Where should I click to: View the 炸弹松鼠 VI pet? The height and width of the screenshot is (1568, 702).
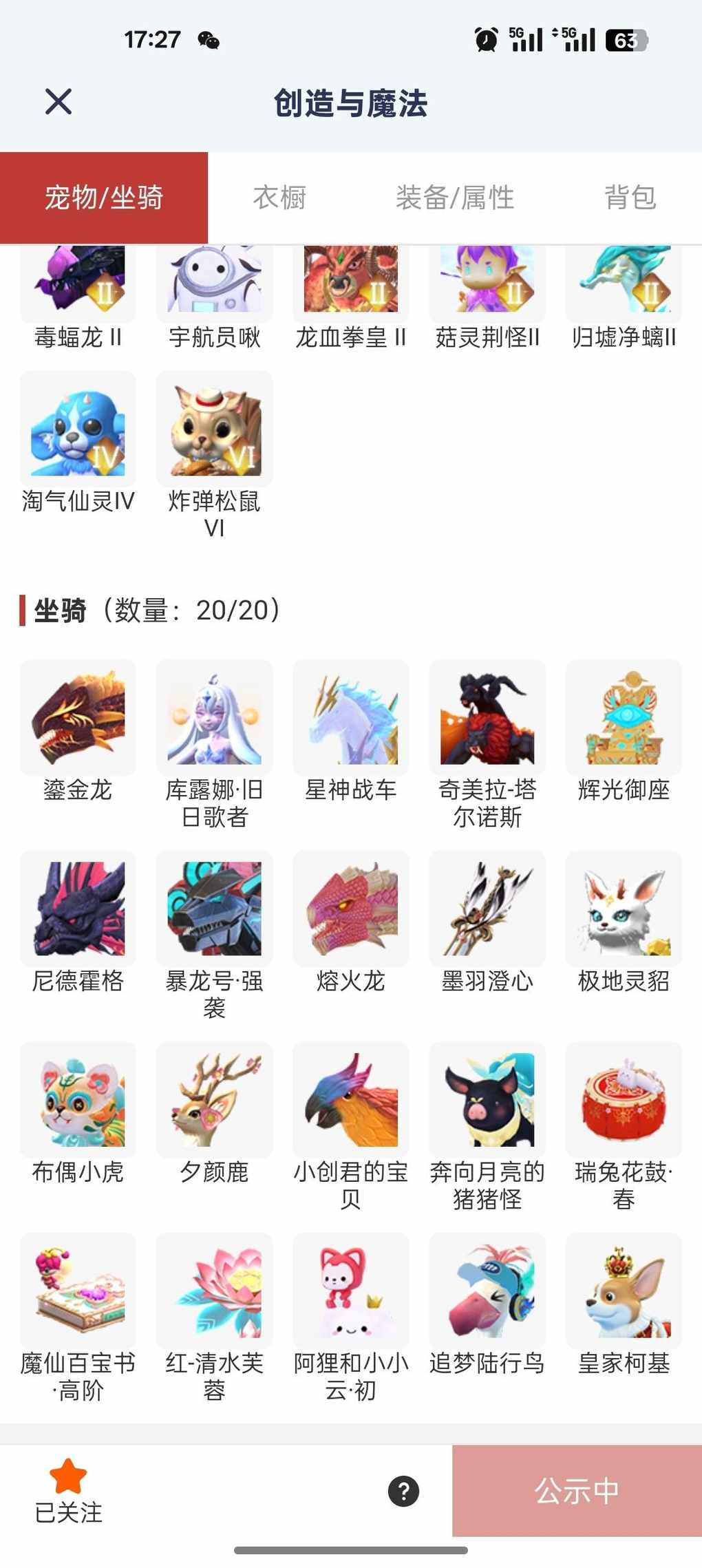(x=215, y=430)
